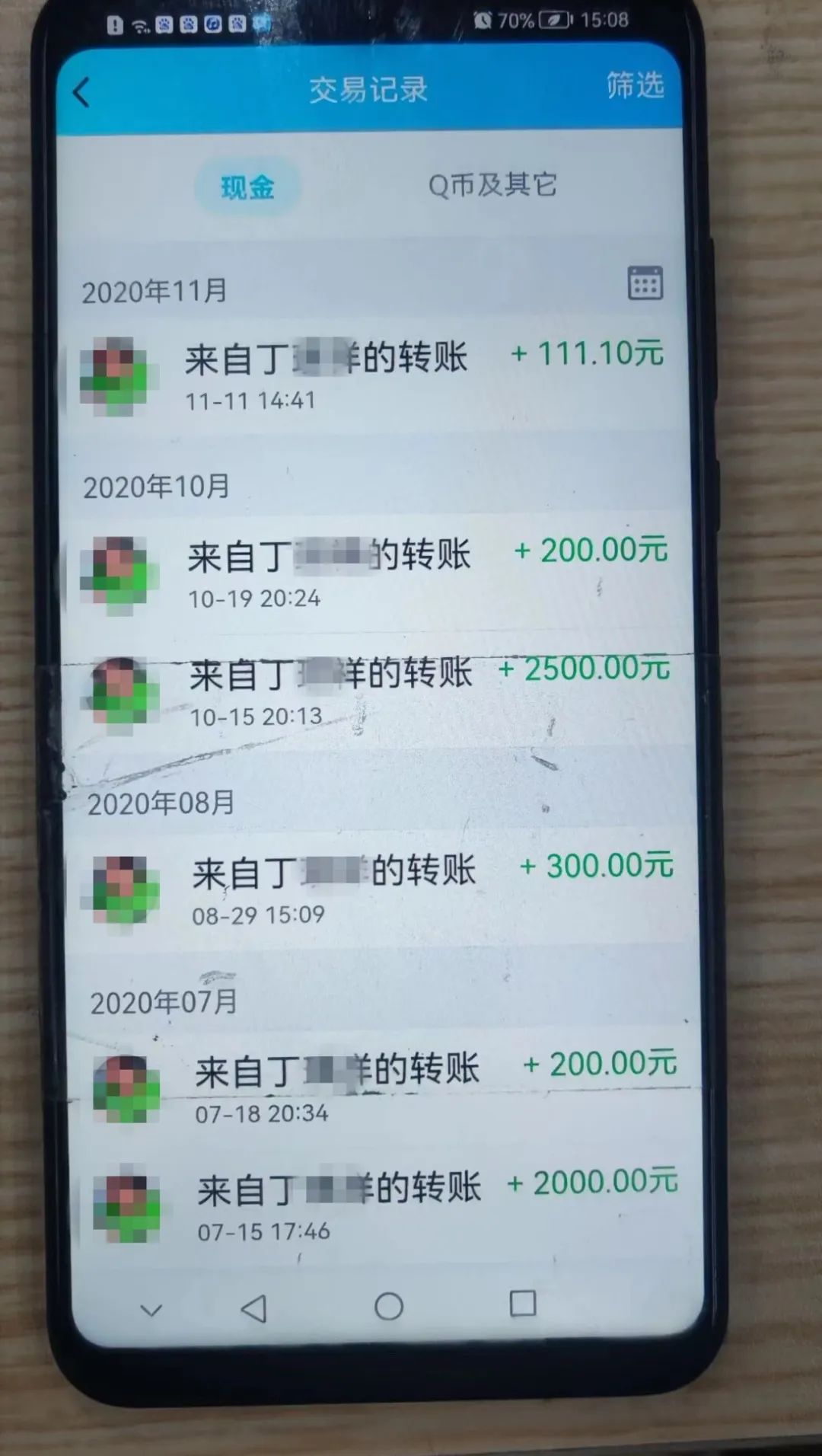Tap the system home button

(389, 1307)
